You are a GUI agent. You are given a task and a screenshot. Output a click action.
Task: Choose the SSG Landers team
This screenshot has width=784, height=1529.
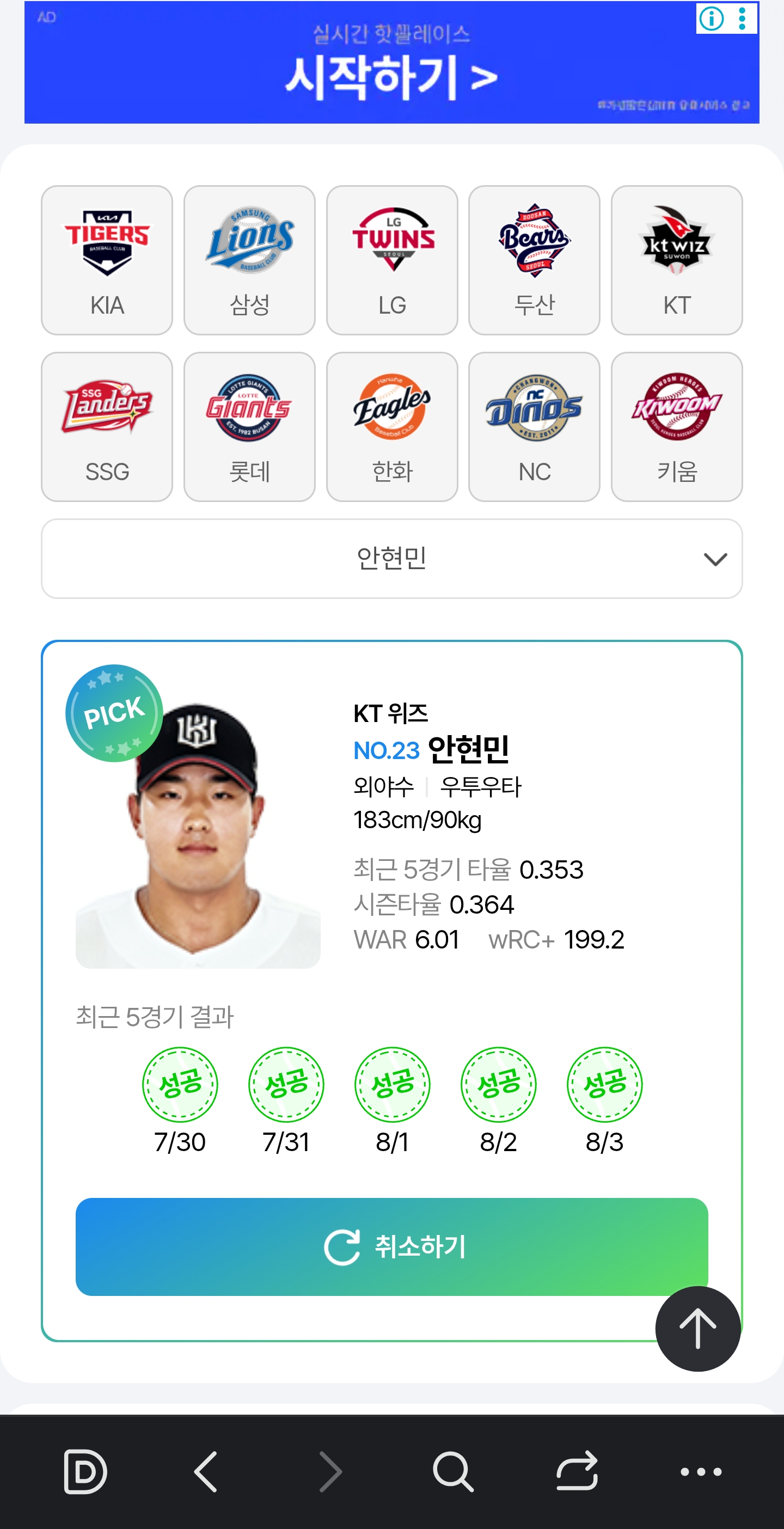[107, 427]
